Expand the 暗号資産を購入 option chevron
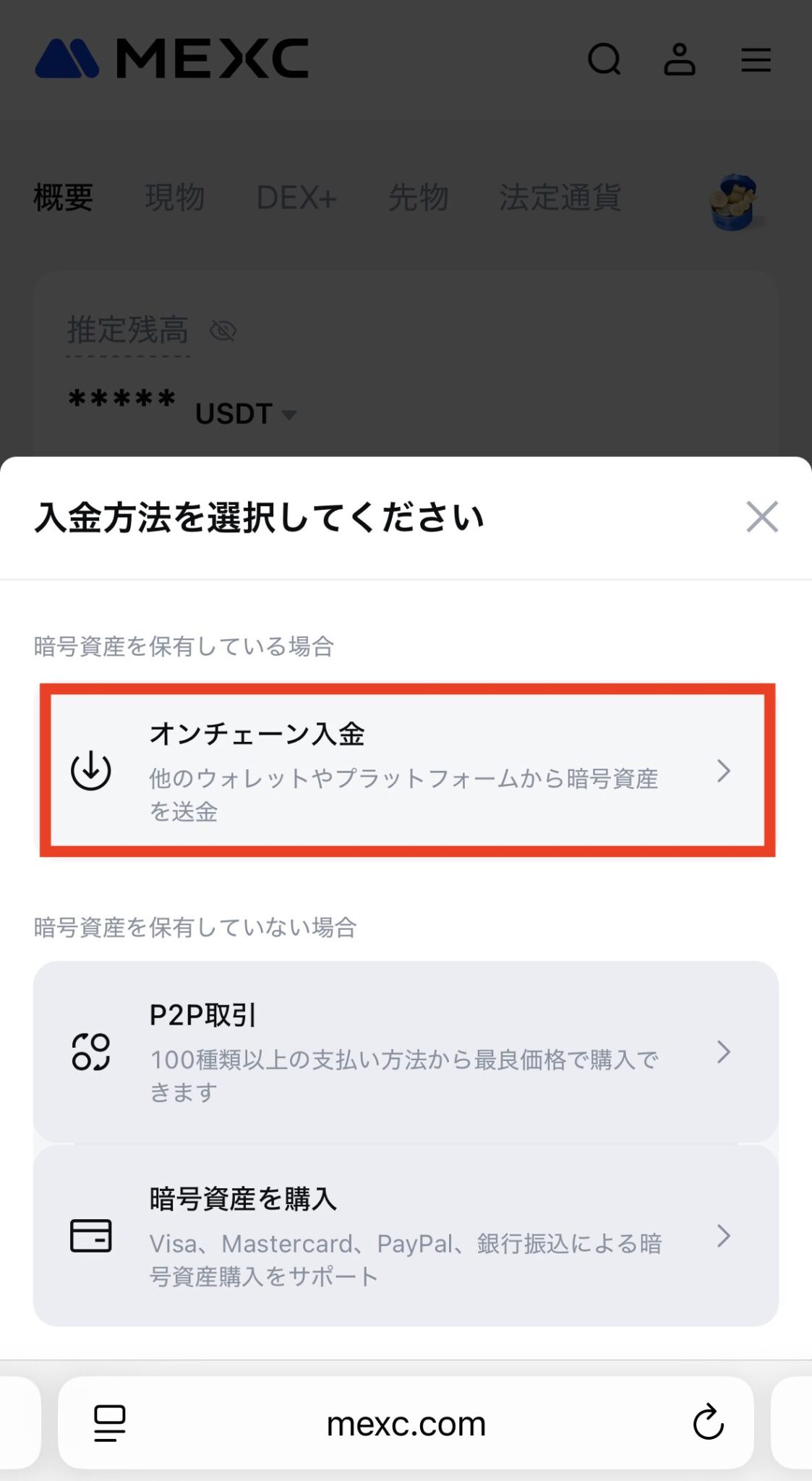This screenshot has width=812, height=1481. [x=724, y=1237]
